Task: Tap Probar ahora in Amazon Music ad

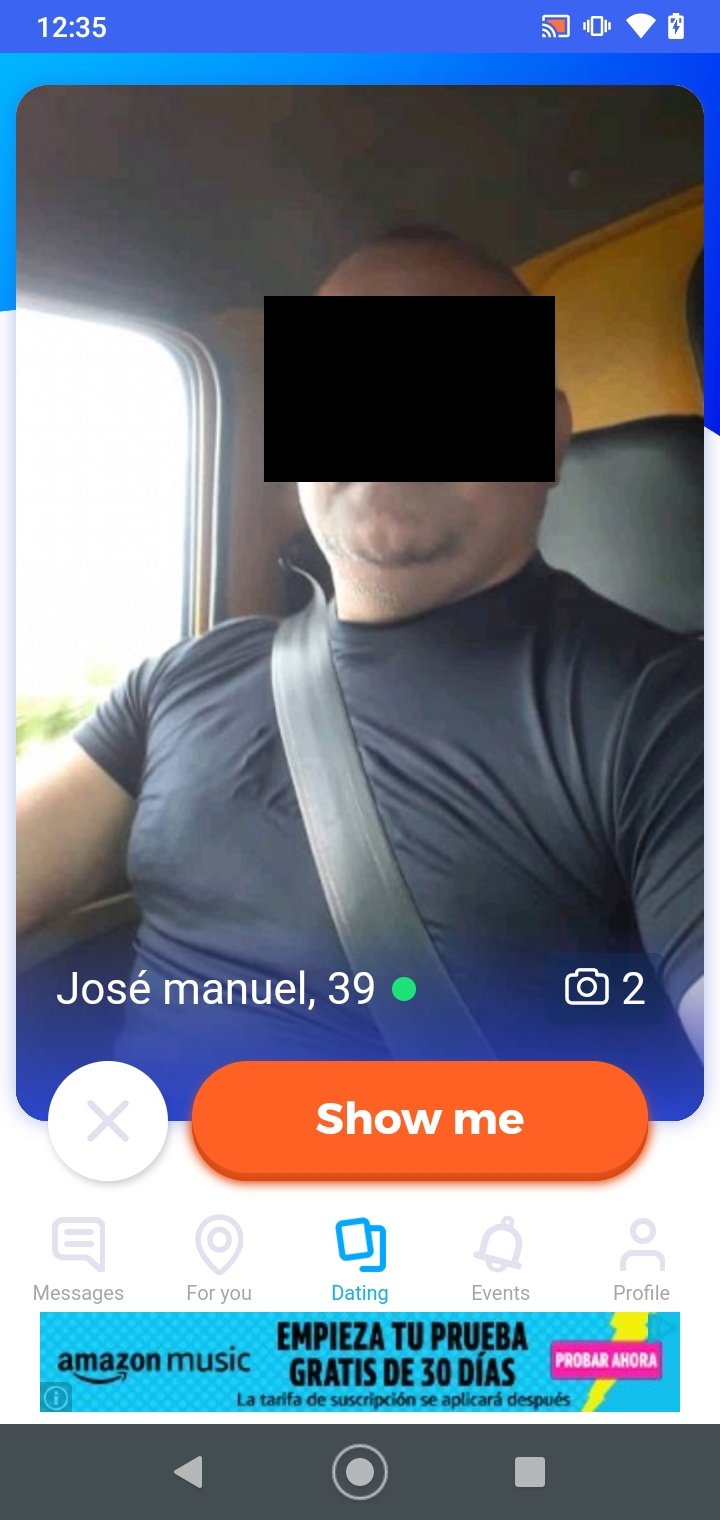Action: (606, 1360)
